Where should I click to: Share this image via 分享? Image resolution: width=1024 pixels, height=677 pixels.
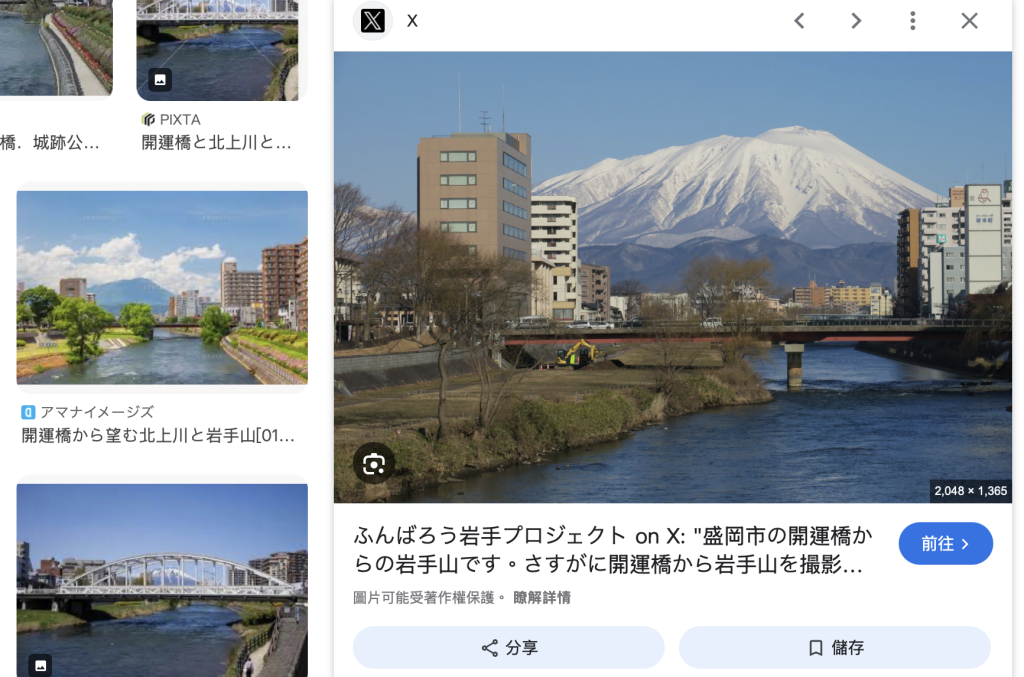508,648
